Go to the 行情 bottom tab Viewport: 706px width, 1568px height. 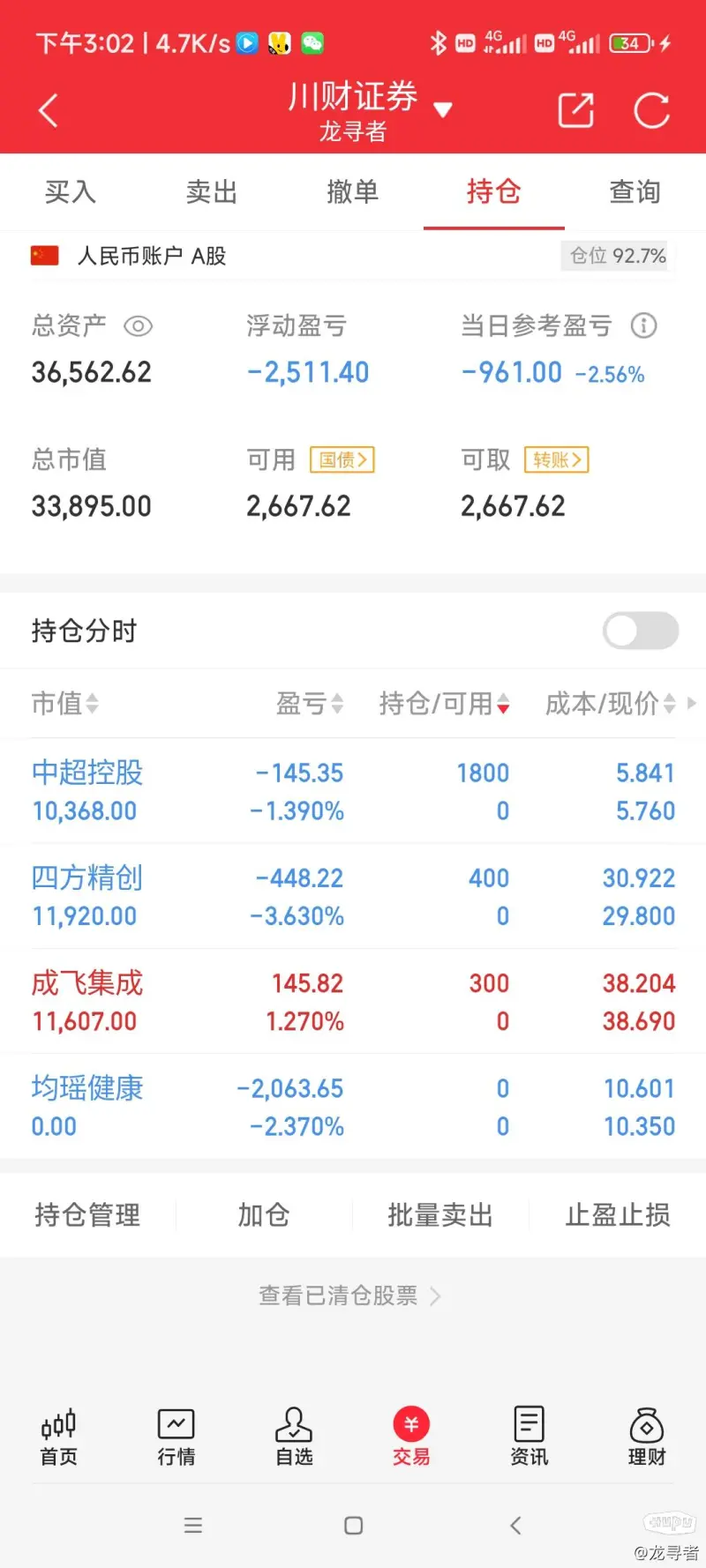[x=176, y=1437]
